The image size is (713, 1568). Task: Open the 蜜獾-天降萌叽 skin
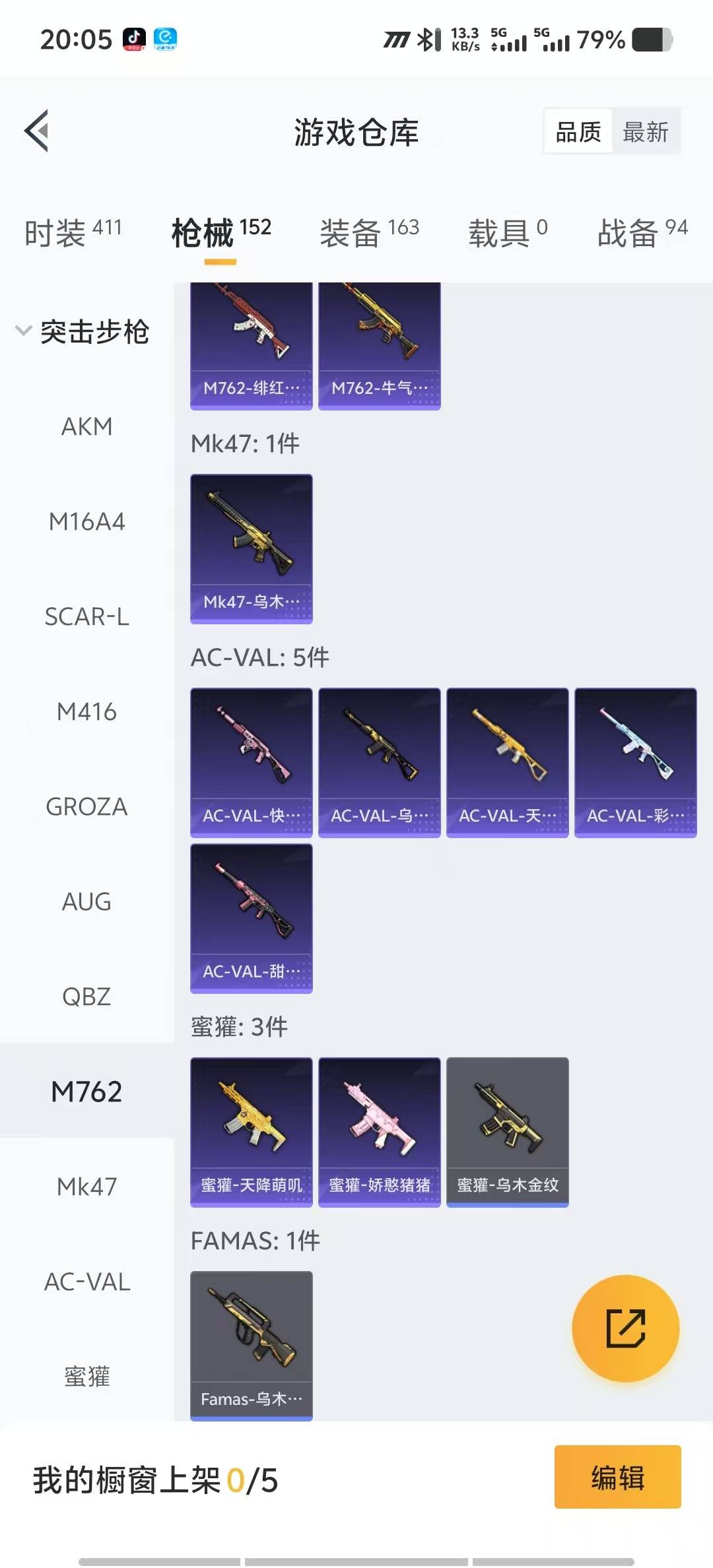click(251, 1131)
